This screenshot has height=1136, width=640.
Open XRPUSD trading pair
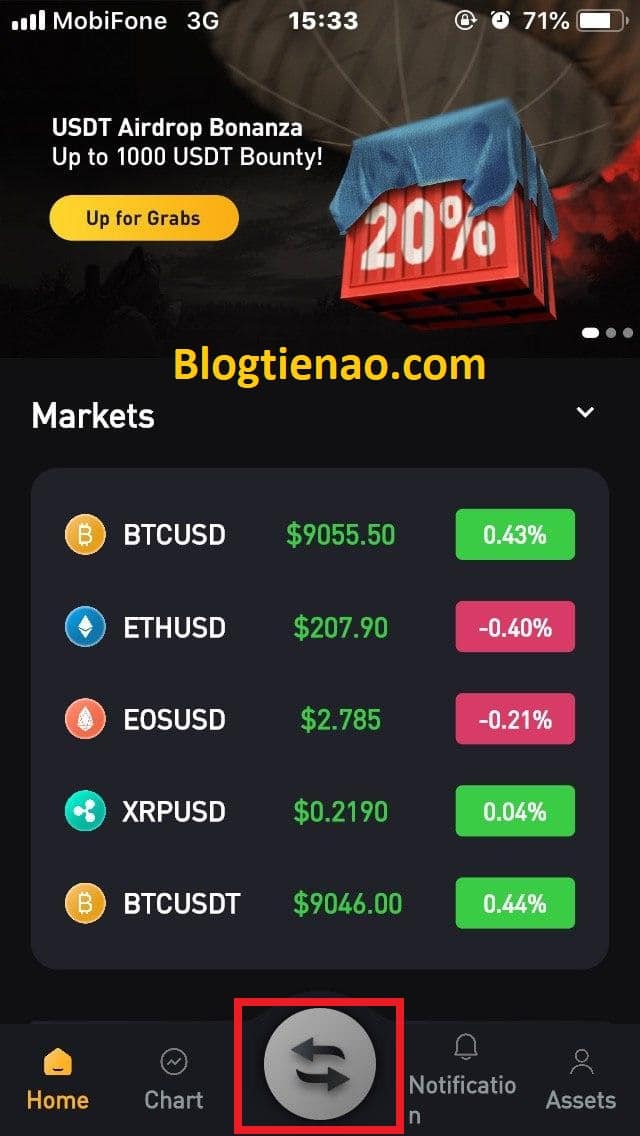click(319, 811)
